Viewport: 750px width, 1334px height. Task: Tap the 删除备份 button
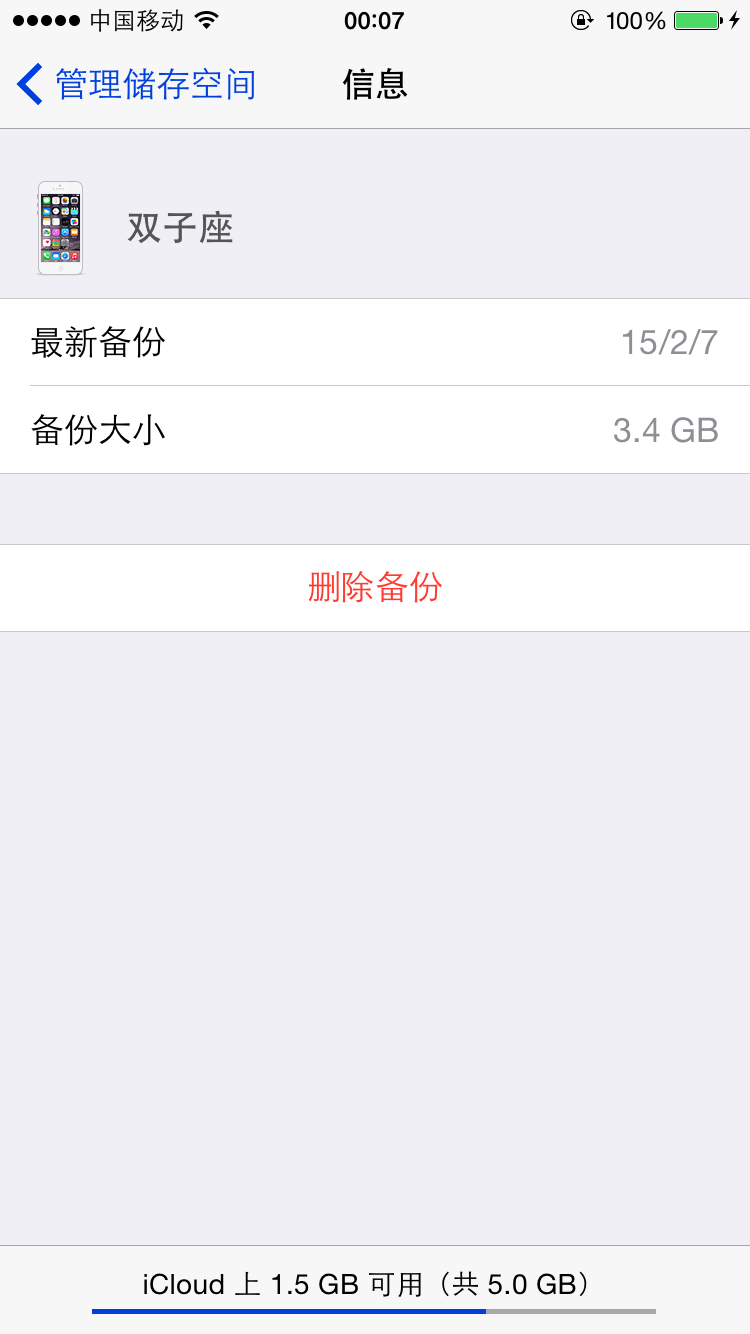pyautogui.click(x=375, y=588)
